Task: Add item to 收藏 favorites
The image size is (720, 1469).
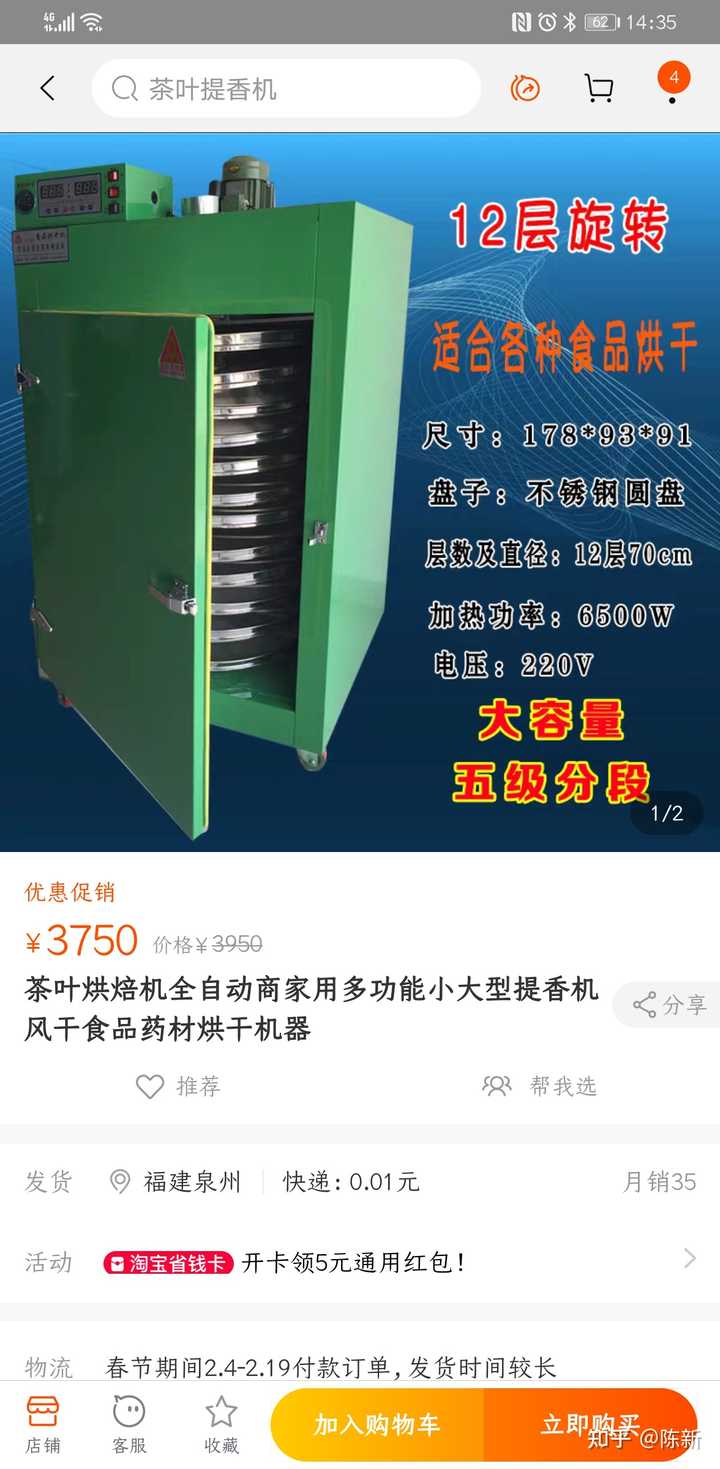Action: click(221, 1423)
